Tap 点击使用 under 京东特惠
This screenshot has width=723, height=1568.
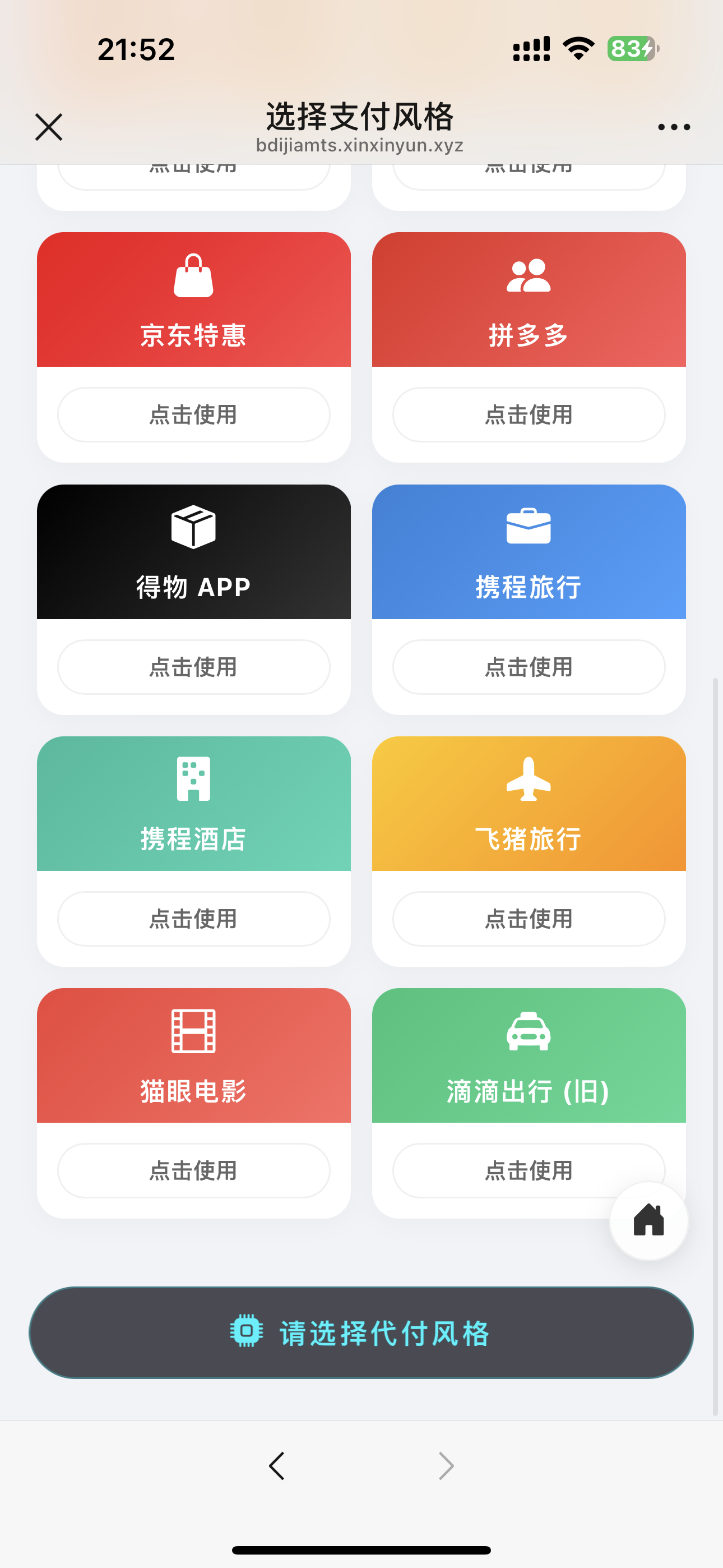[193, 414]
